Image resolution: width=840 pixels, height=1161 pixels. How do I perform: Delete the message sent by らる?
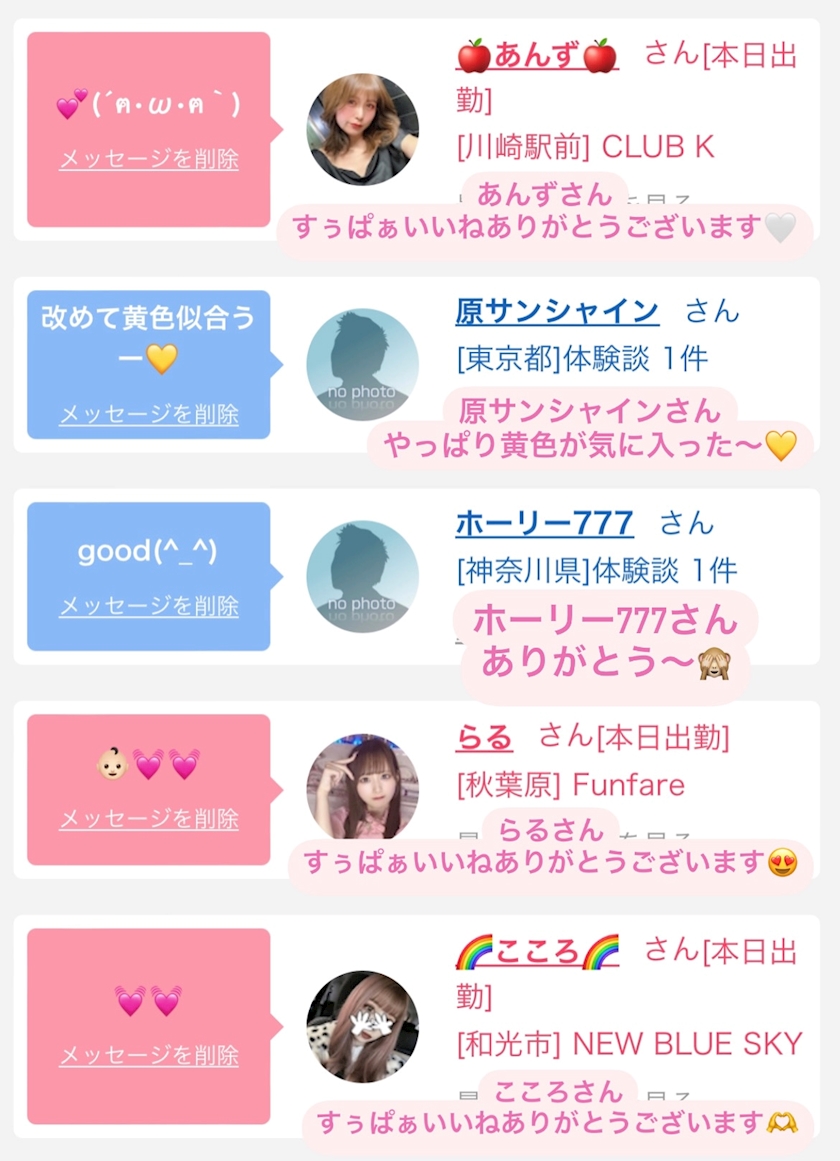coord(148,819)
